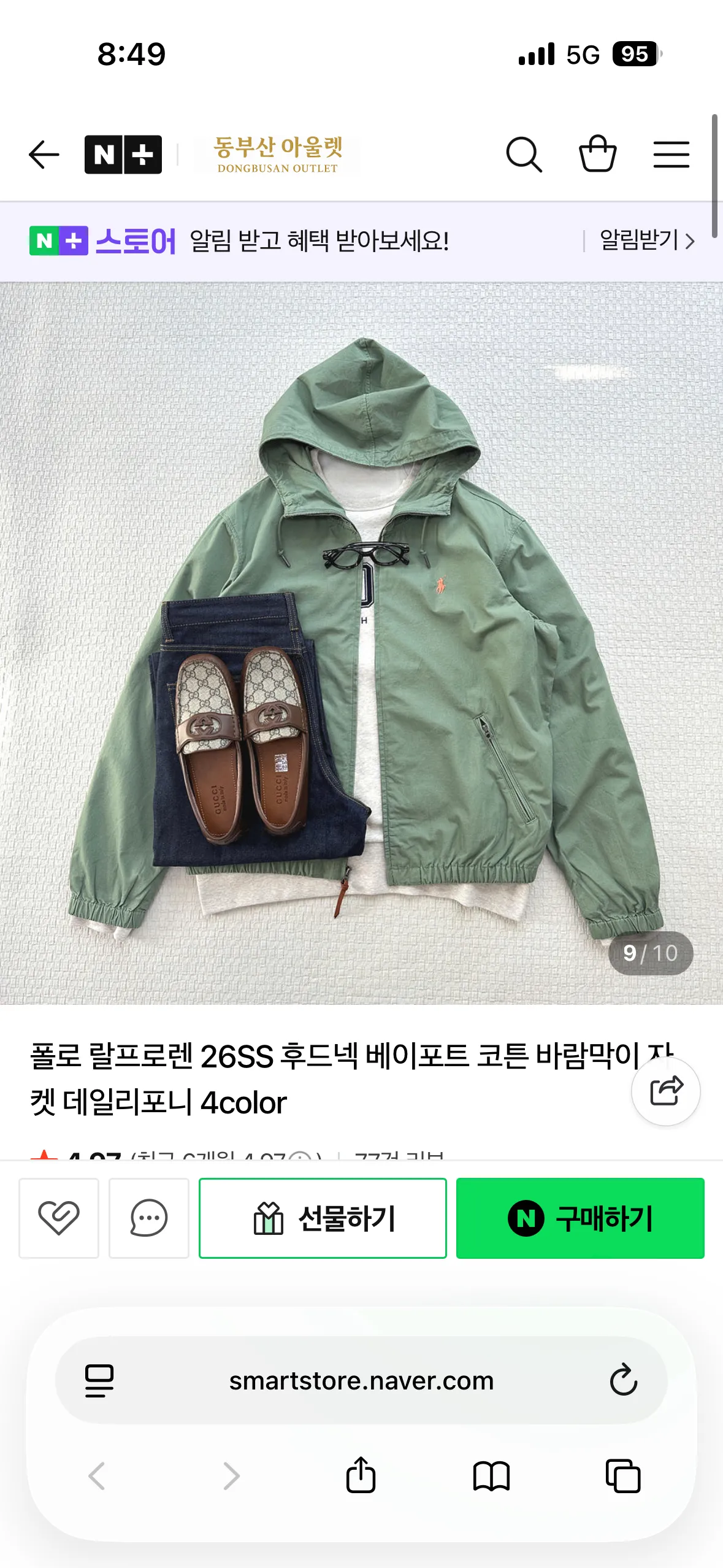The height and width of the screenshot is (1568, 723).
Task: Open the shopping bag
Action: (598, 155)
